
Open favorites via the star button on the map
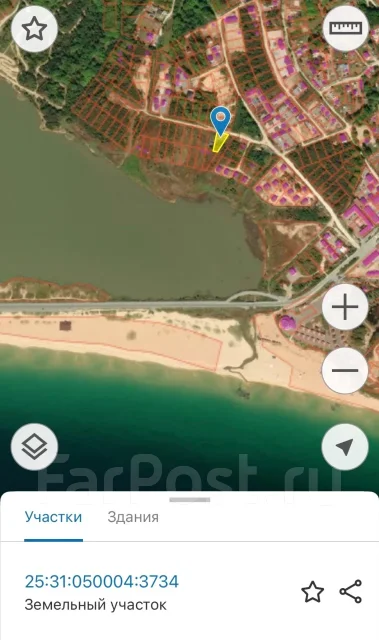[x=34, y=28]
